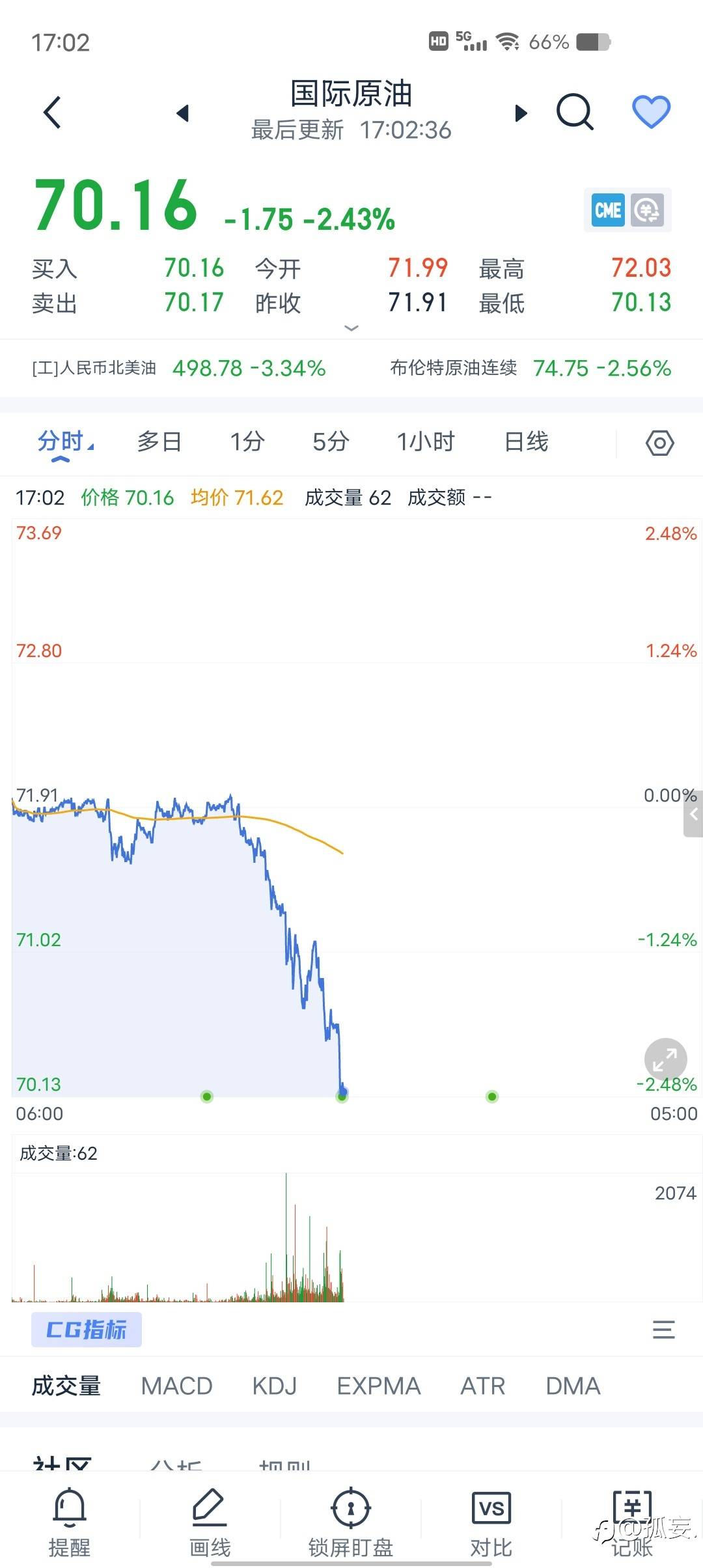Switch to the 5分 chart
The image size is (703, 1568).
click(331, 441)
